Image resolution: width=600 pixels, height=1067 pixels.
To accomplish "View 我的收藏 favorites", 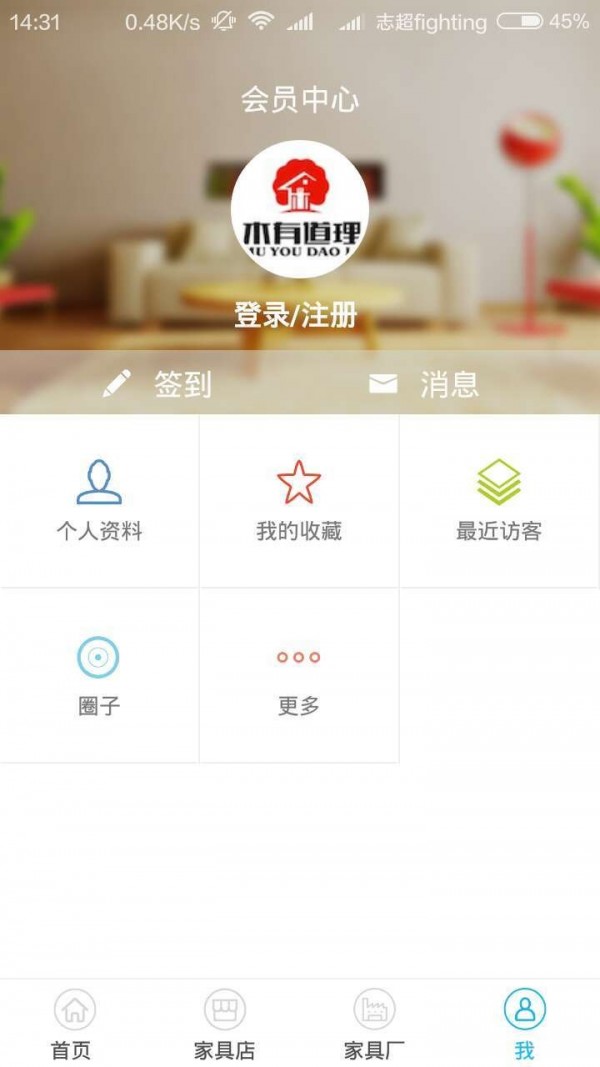I will tap(299, 500).
